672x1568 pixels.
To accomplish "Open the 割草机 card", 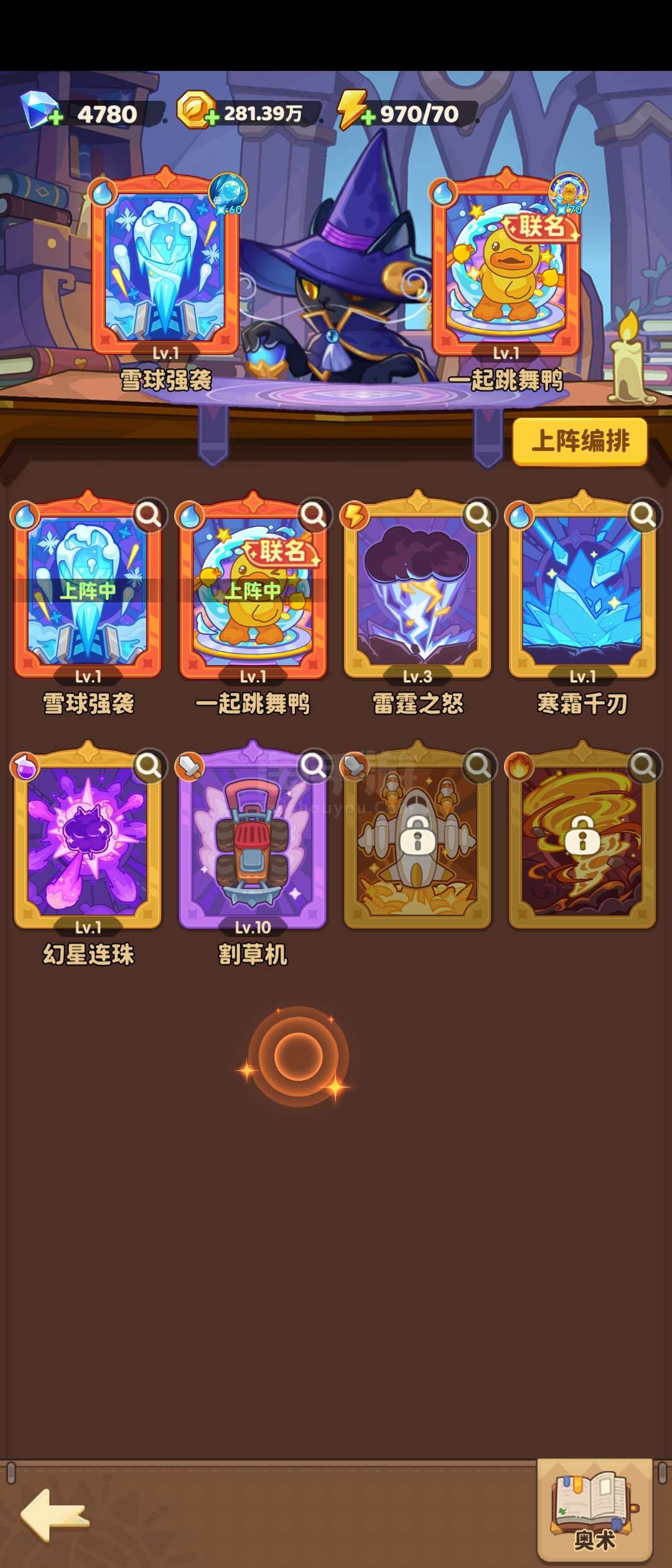I will (253, 840).
